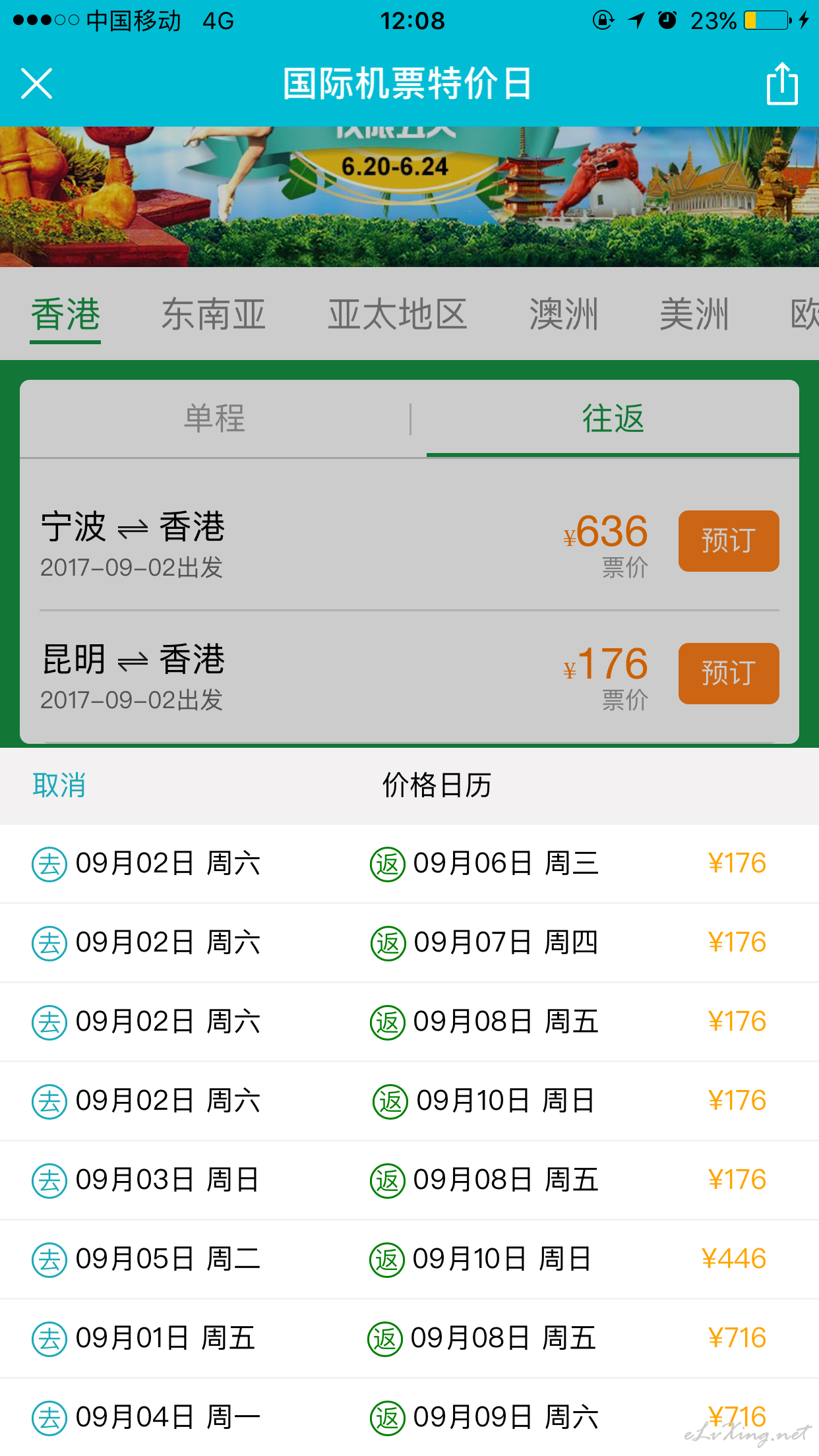Book the 昆明 to 香港 flight
The width and height of the screenshot is (819, 1456).
click(729, 673)
